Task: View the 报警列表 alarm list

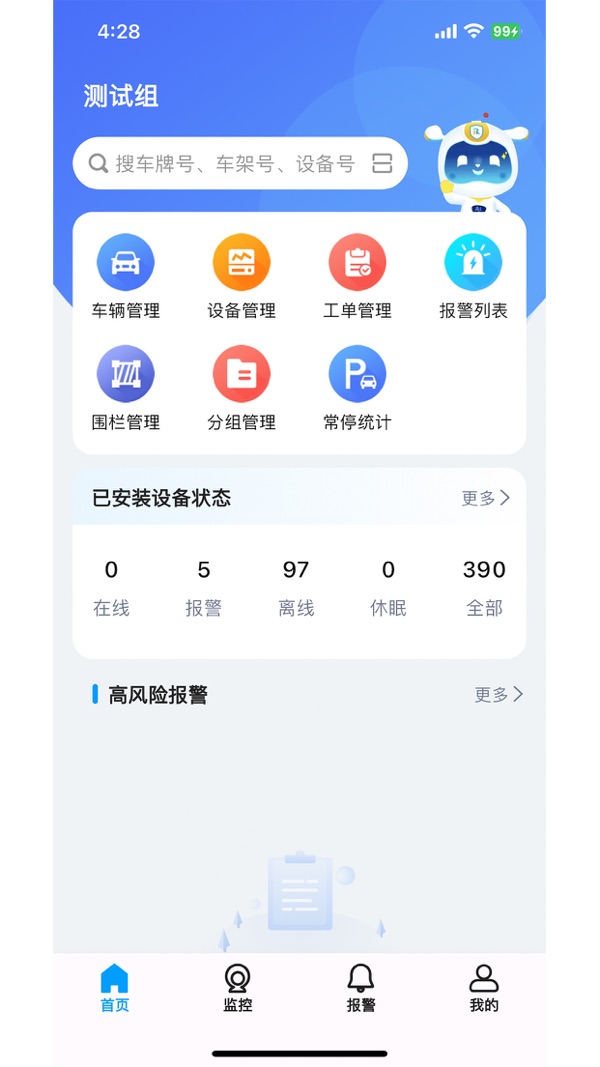Action: pyautogui.click(x=473, y=276)
